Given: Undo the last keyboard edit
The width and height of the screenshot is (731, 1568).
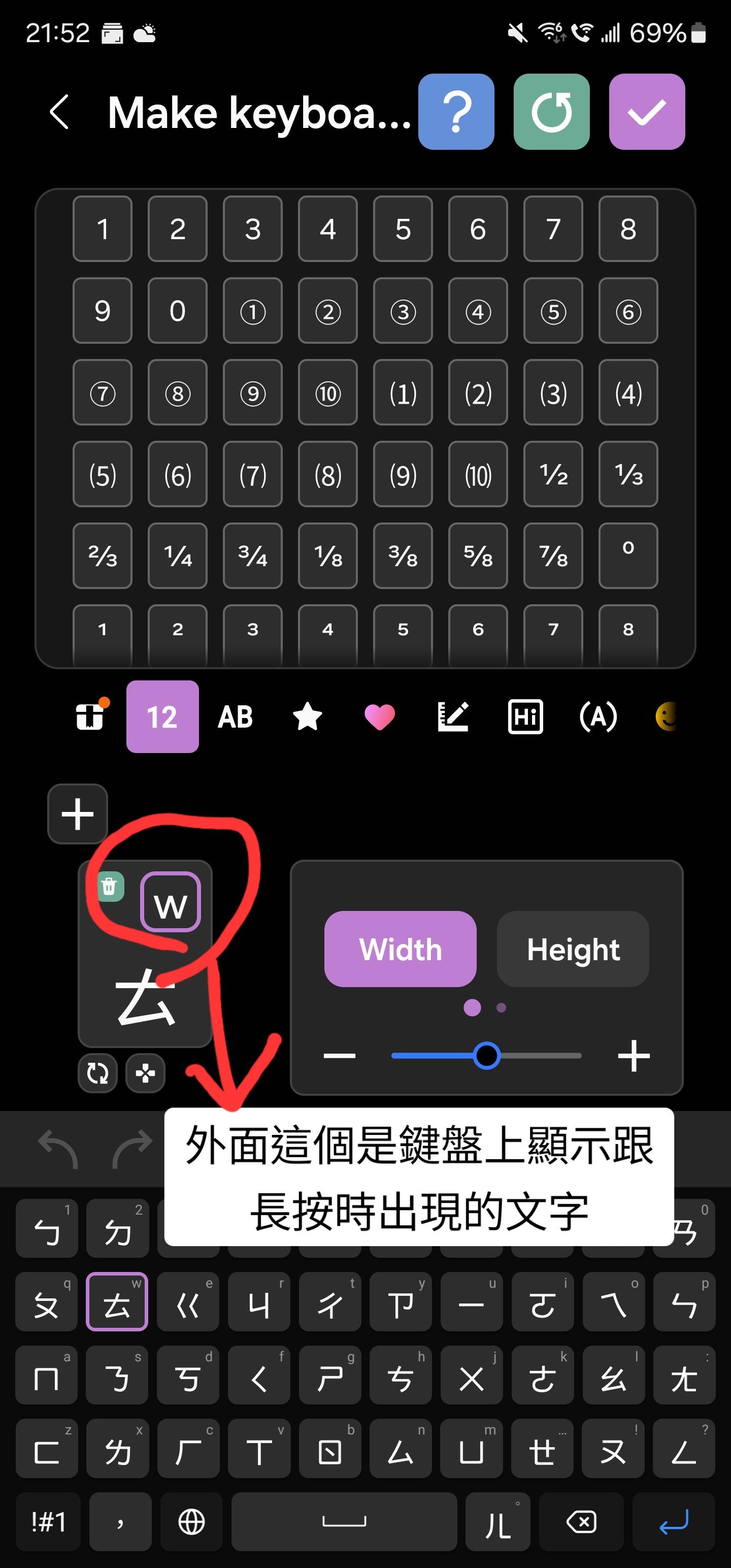Looking at the screenshot, I should (x=58, y=1149).
